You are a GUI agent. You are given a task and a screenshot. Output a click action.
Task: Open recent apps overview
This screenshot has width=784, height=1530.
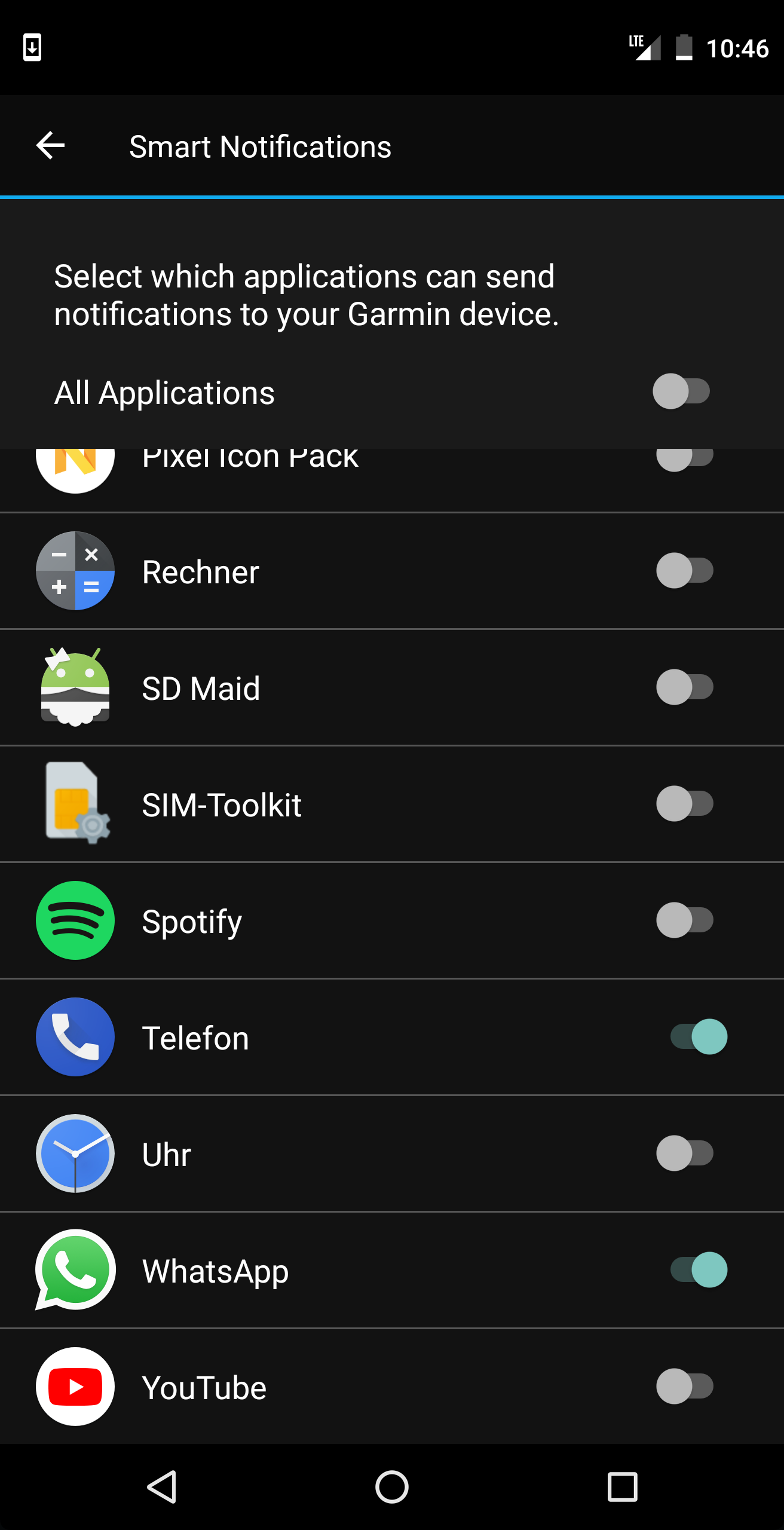click(623, 1487)
